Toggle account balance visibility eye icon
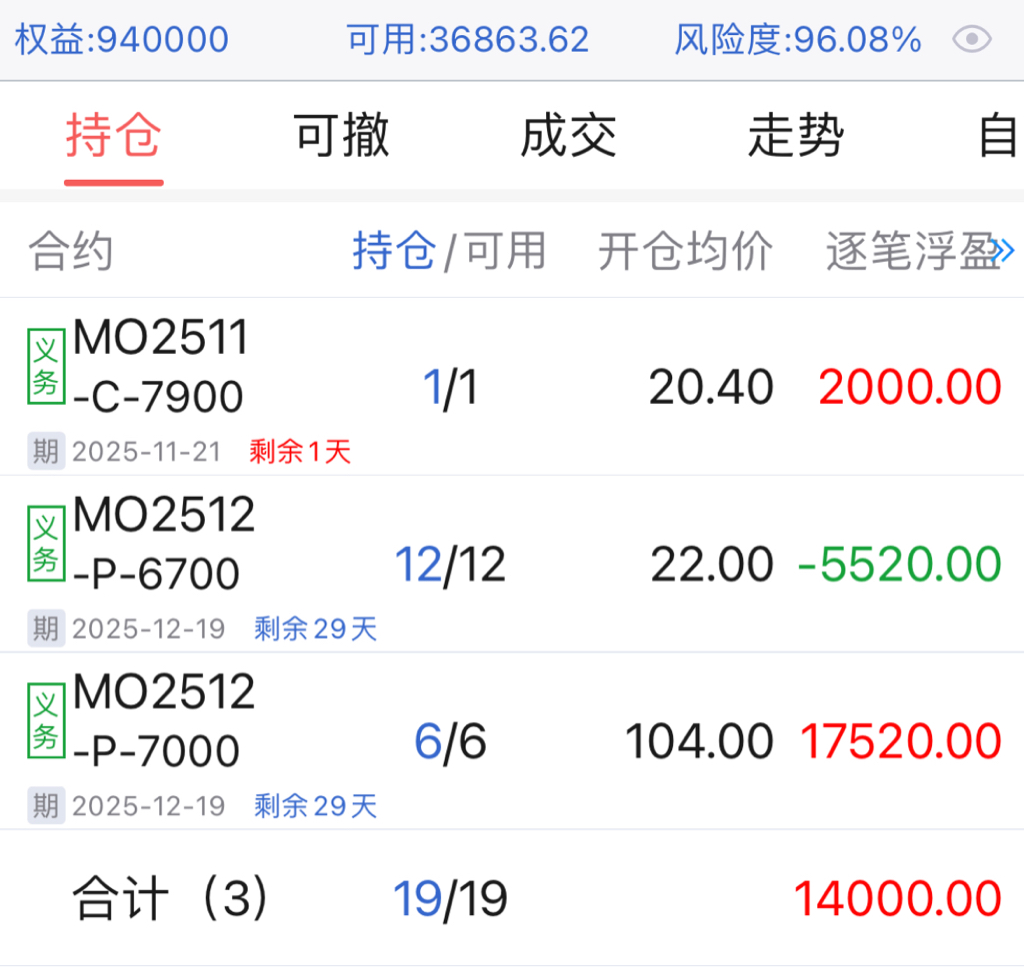Viewport: 1024px width, 967px height. [971, 40]
